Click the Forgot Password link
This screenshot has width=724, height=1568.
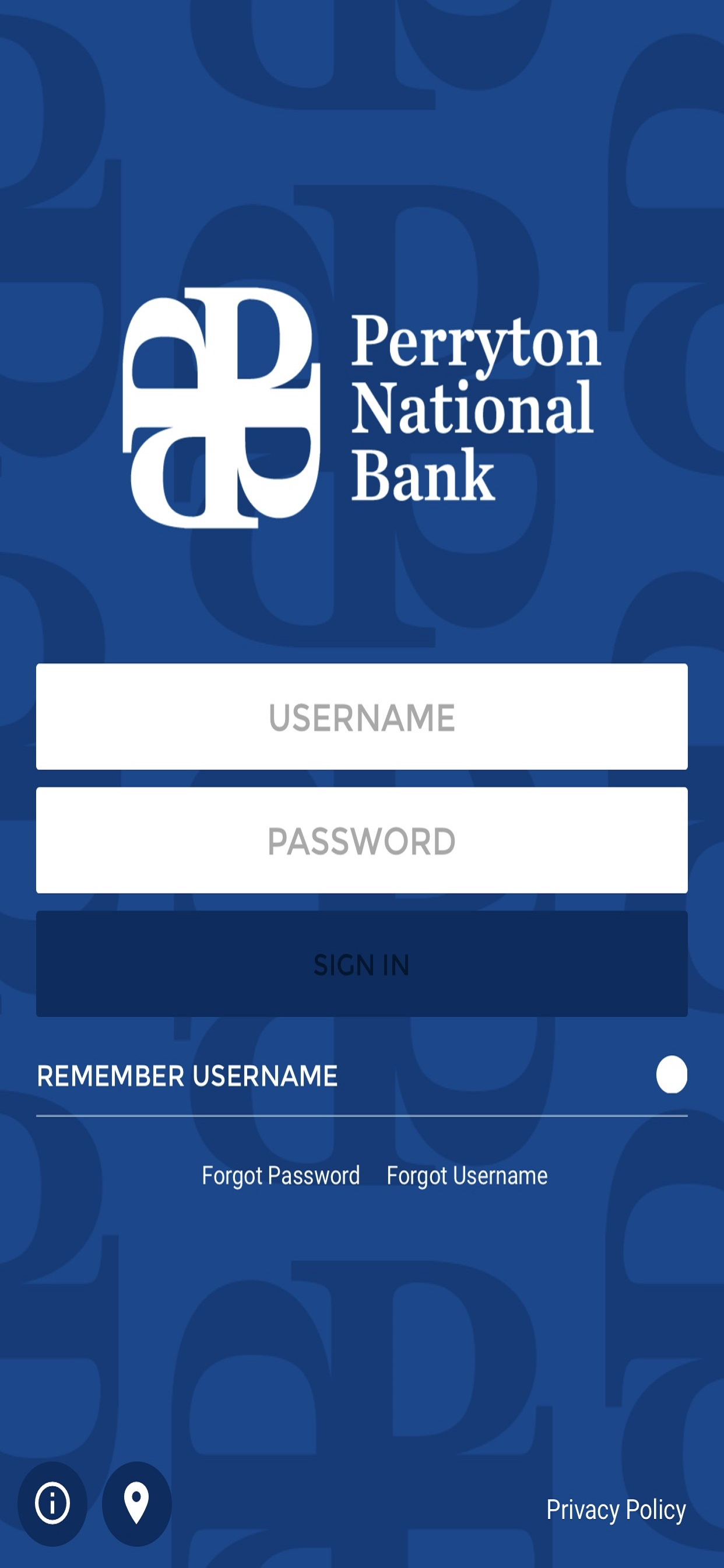tap(280, 1175)
